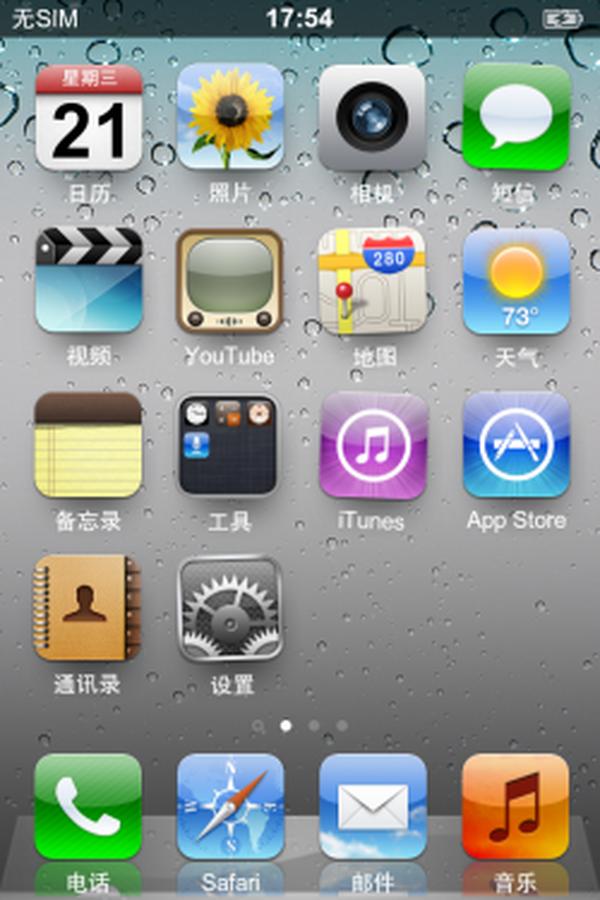Open the 备忘录 notes app

click(x=88, y=445)
